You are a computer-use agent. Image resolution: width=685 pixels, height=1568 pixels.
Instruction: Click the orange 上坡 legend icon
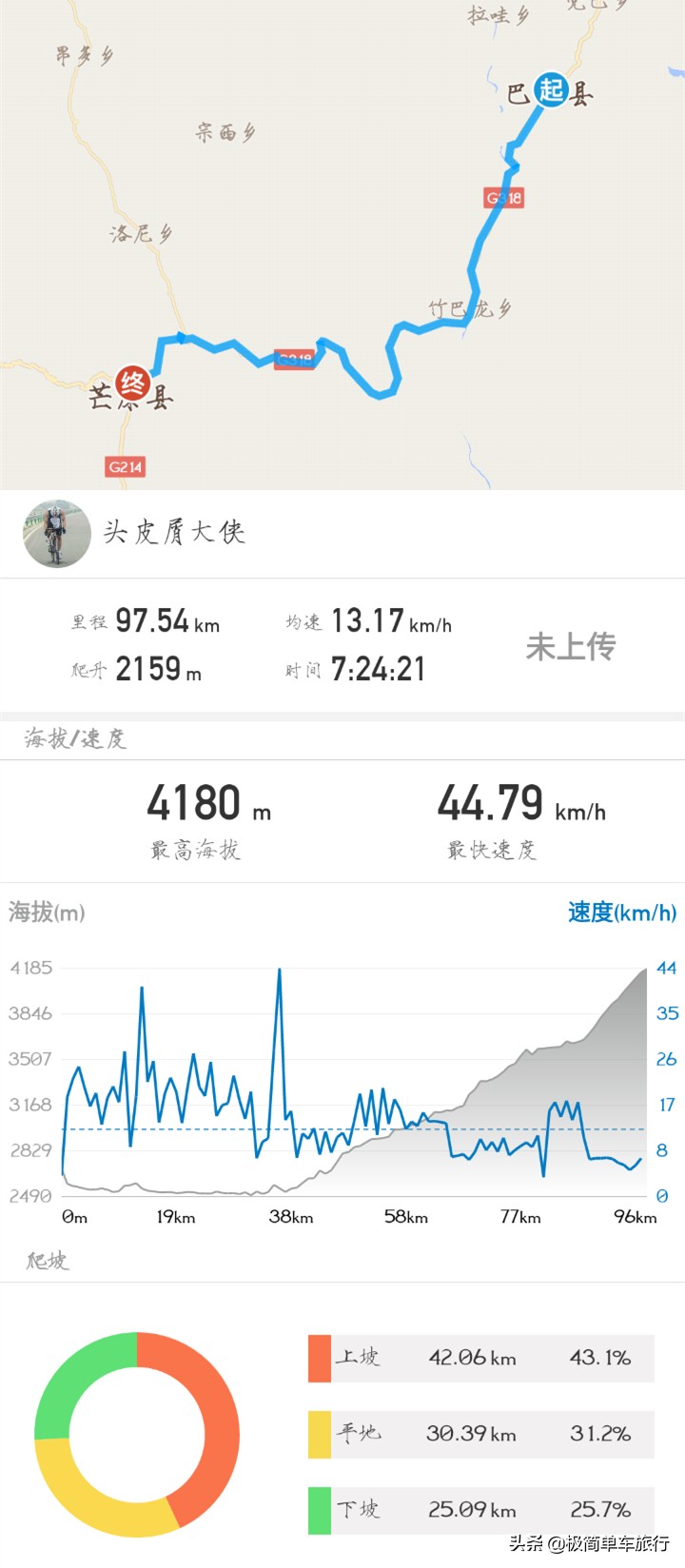point(318,1359)
